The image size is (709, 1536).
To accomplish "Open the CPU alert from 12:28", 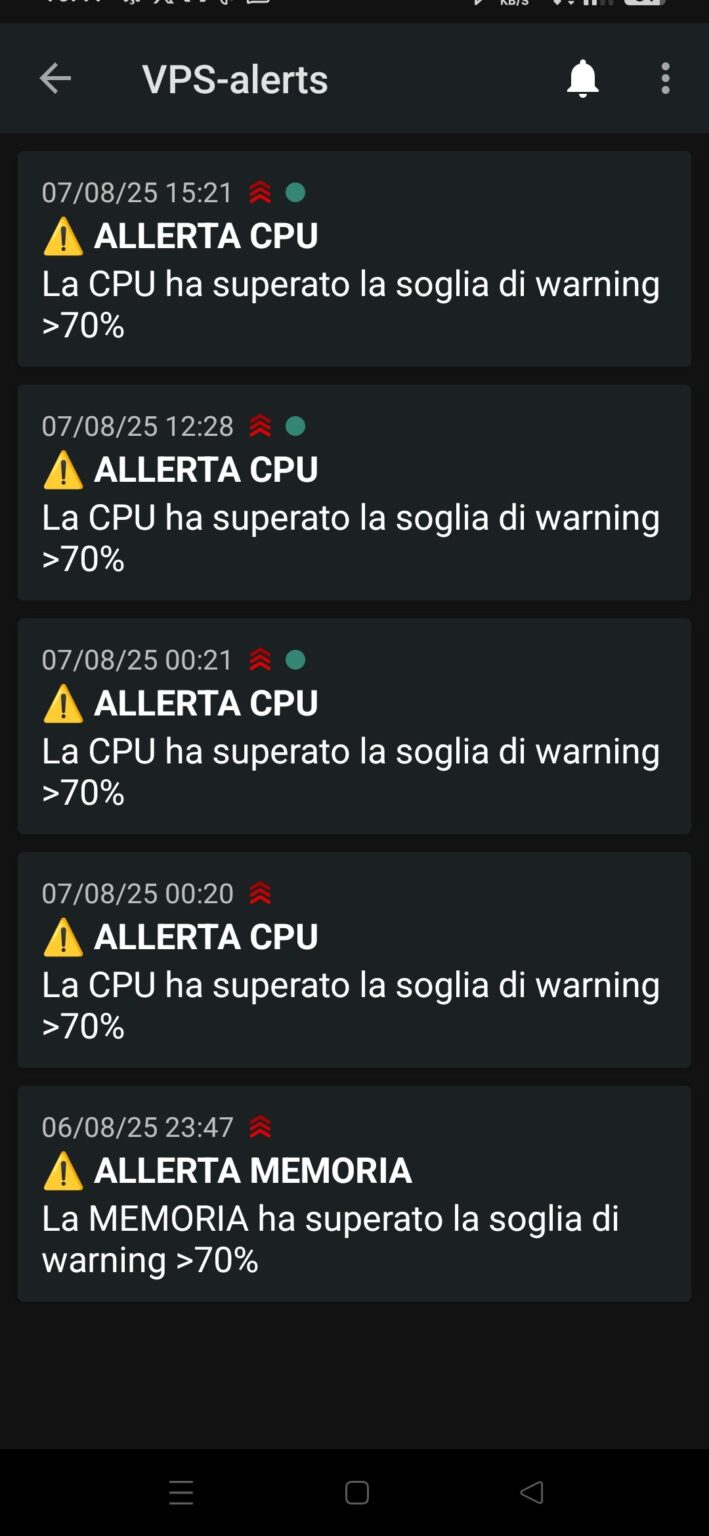I will 354,492.
